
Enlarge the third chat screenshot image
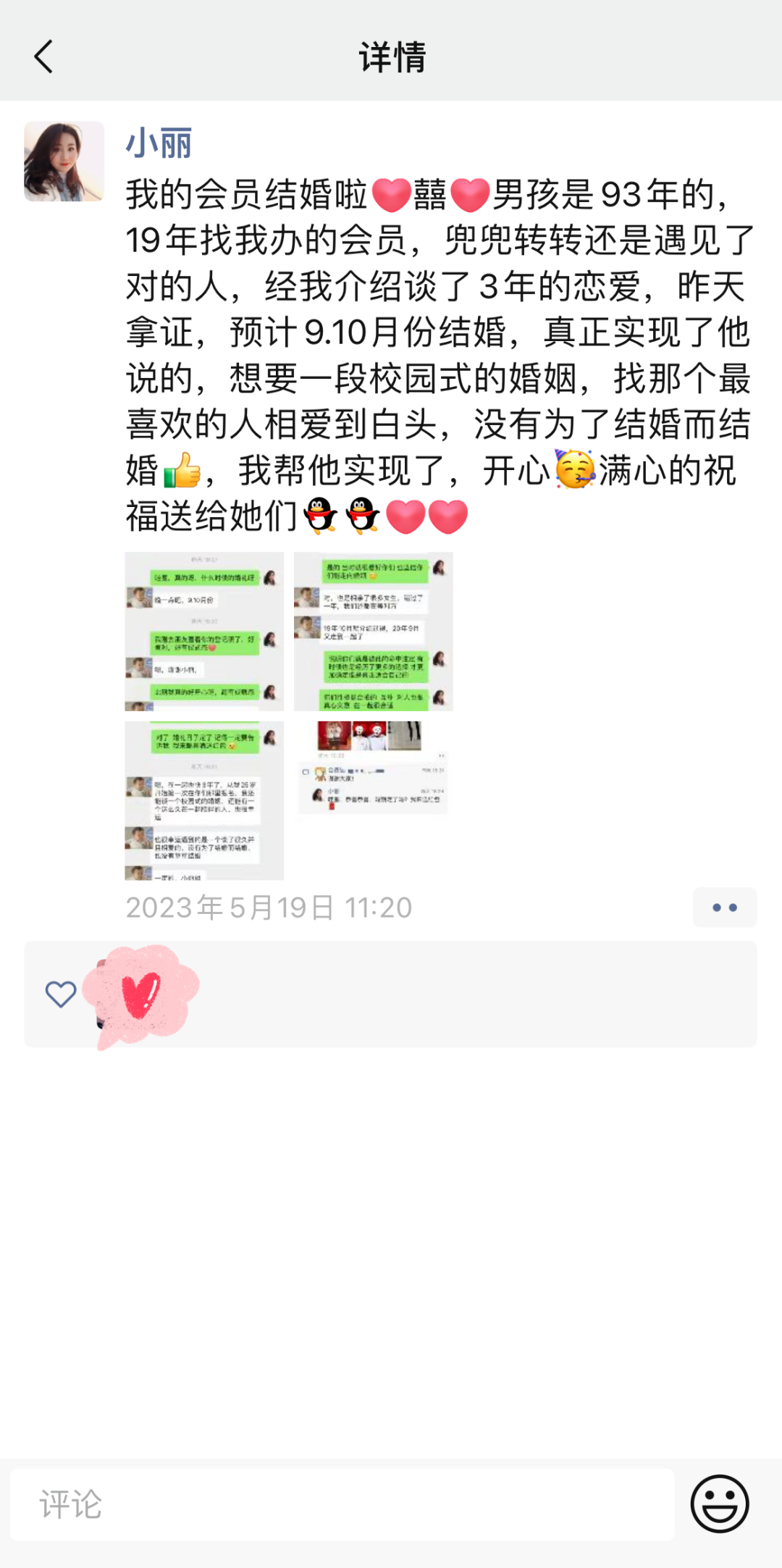click(x=204, y=800)
